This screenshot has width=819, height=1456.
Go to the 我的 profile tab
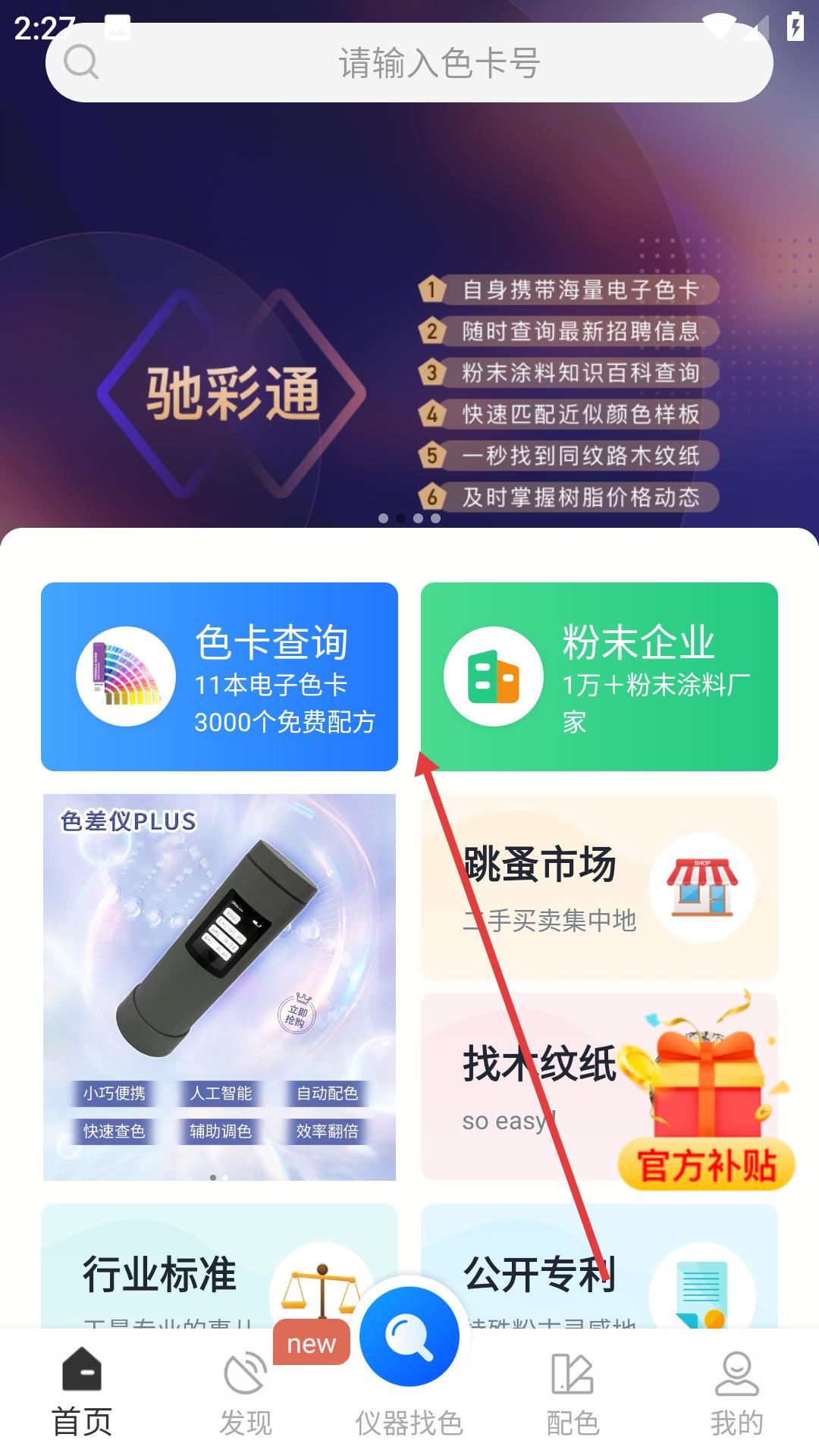pyautogui.click(x=737, y=1392)
